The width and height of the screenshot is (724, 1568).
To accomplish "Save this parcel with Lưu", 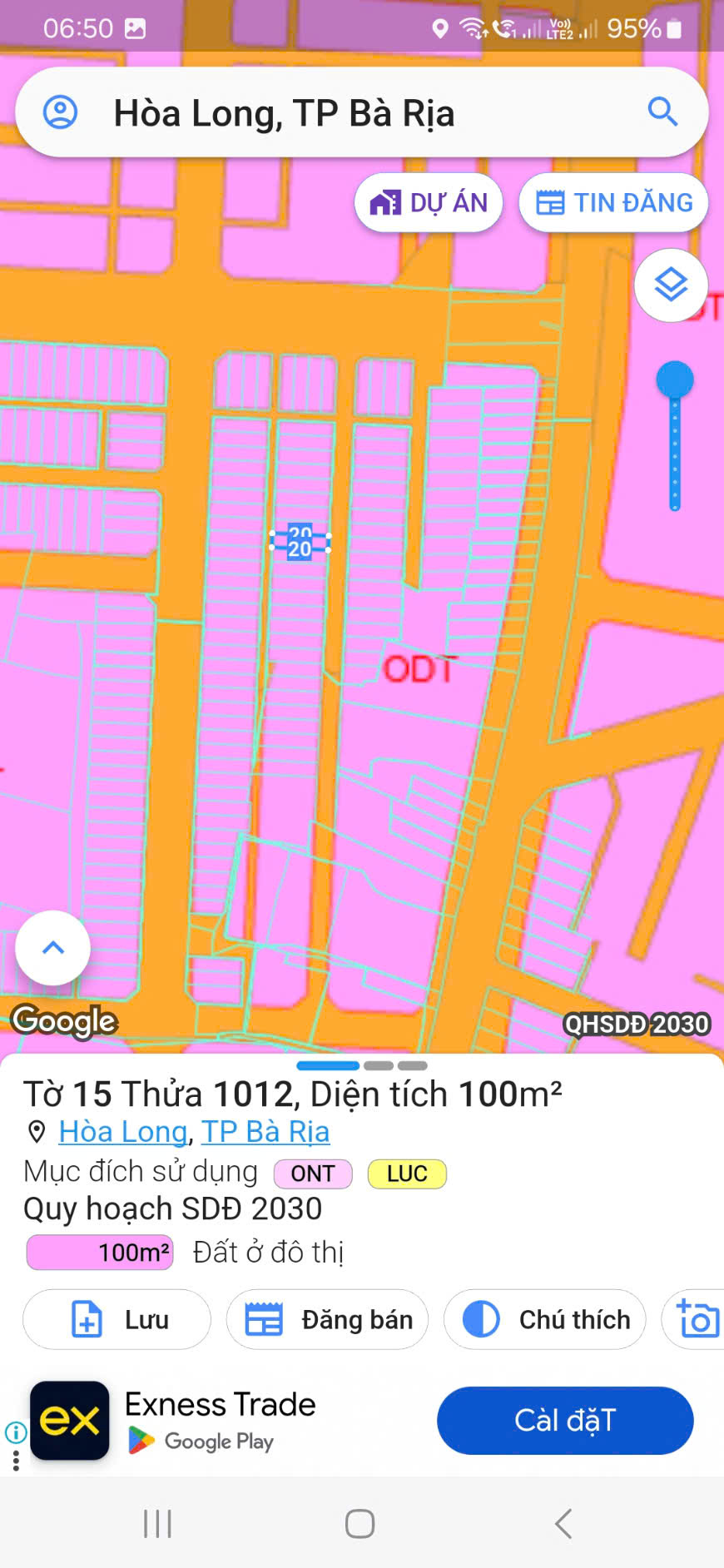I will click(117, 1319).
